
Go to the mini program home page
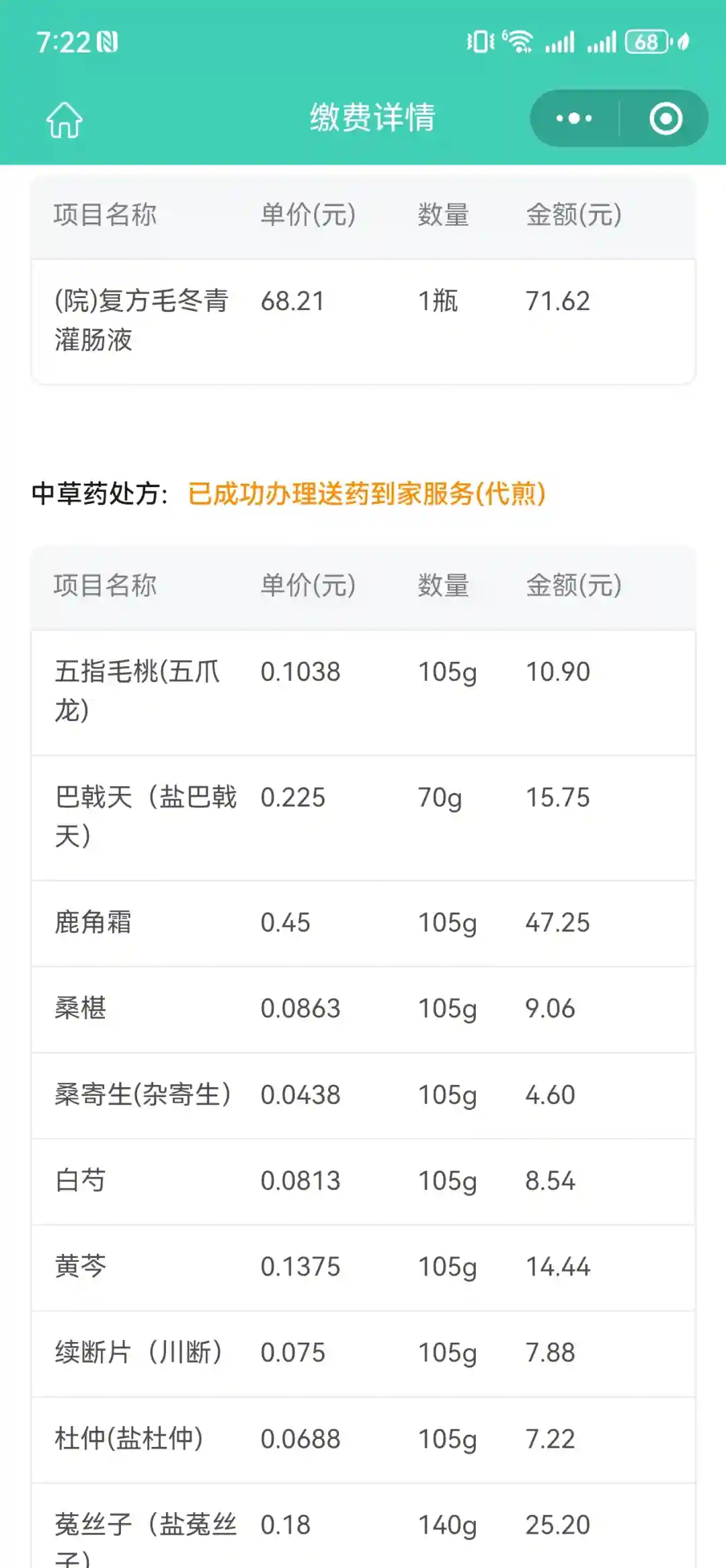click(x=64, y=120)
